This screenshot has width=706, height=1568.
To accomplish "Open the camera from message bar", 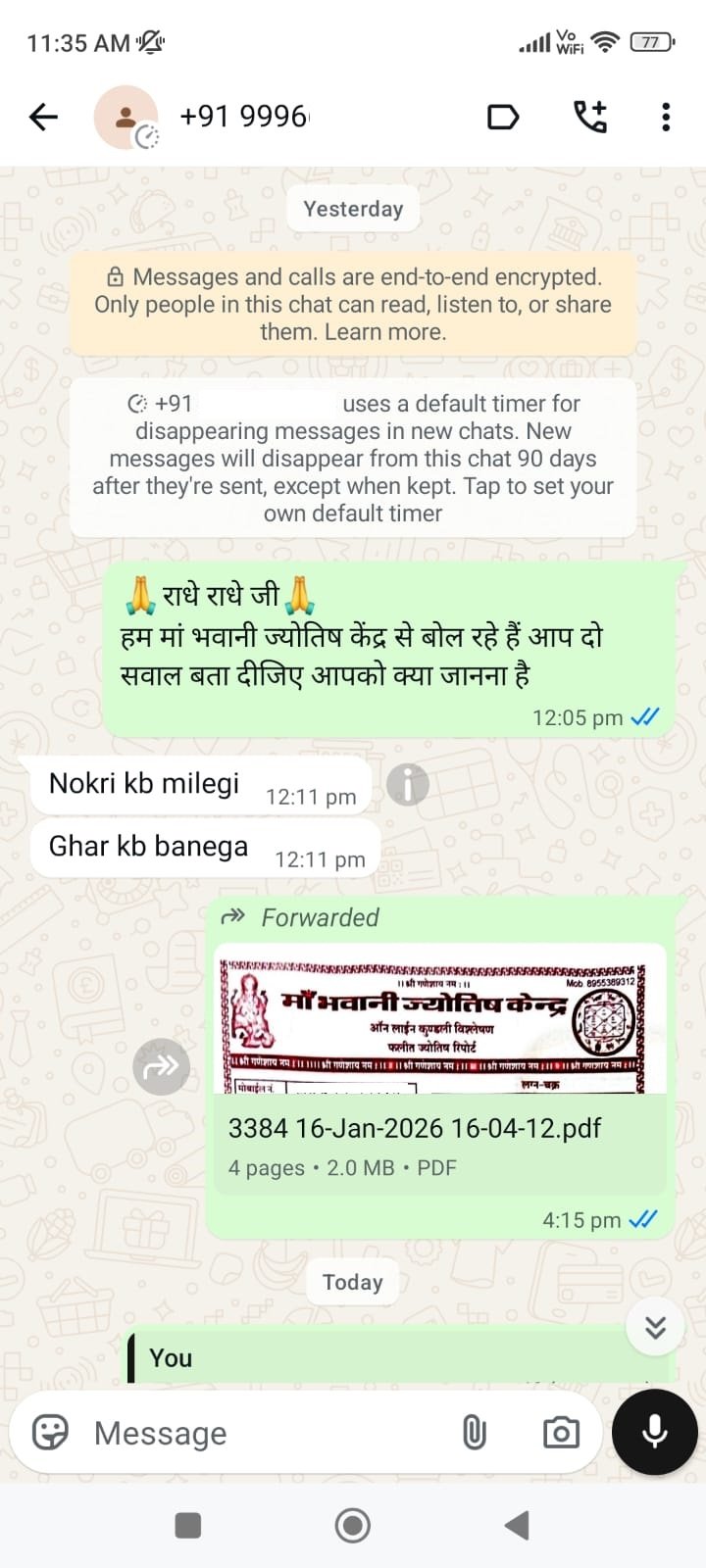I will [561, 1433].
